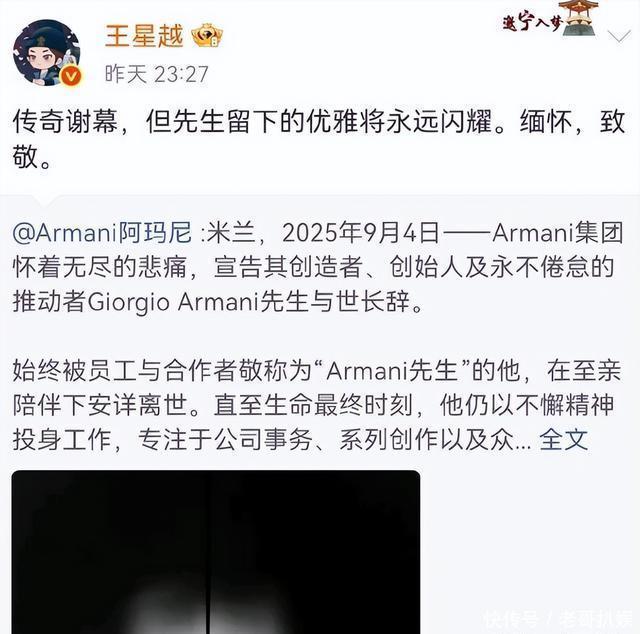Open 王星越's profile avatar
640x634 pixels.
click(x=47, y=51)
